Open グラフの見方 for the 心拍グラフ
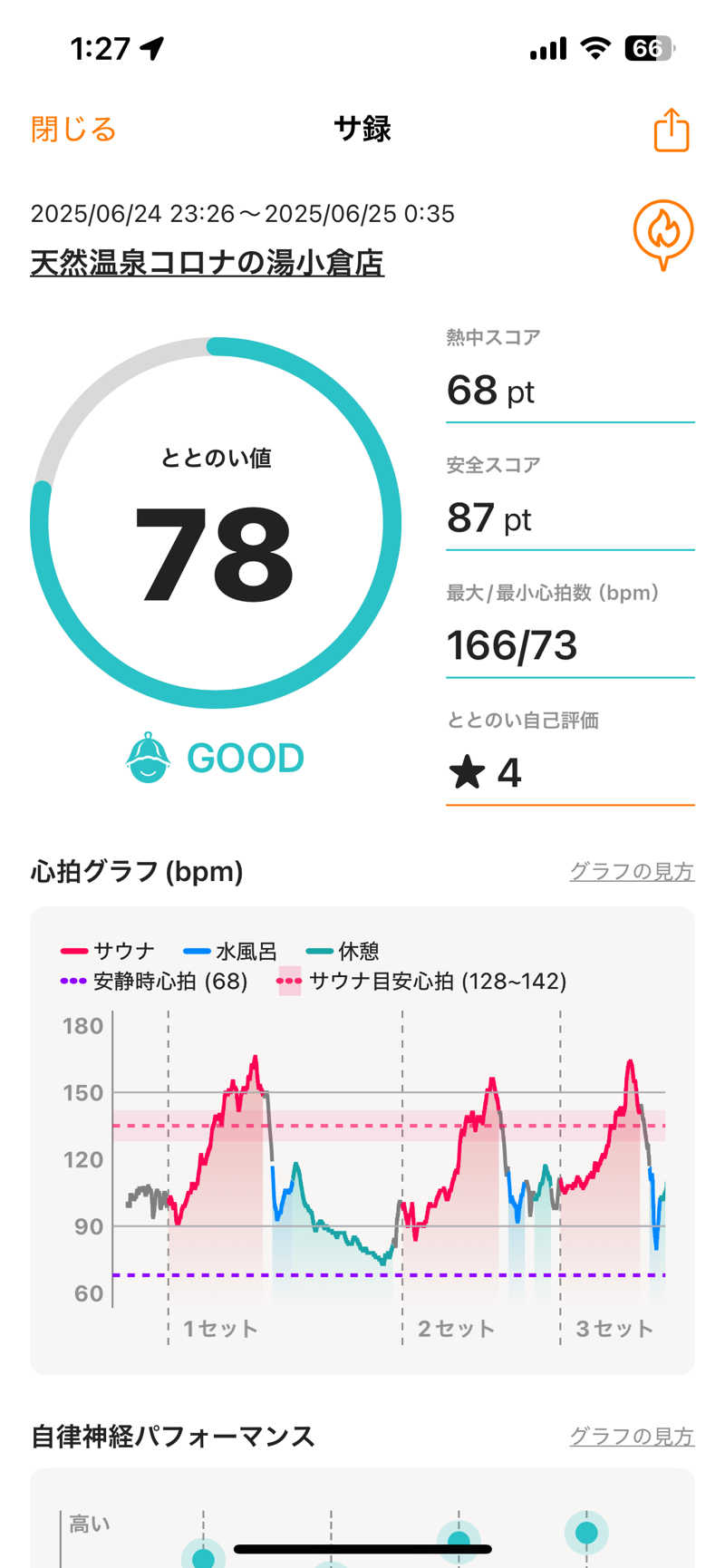Image resolution: width=725 pixels, height=1568 pixels. (631, 872)
